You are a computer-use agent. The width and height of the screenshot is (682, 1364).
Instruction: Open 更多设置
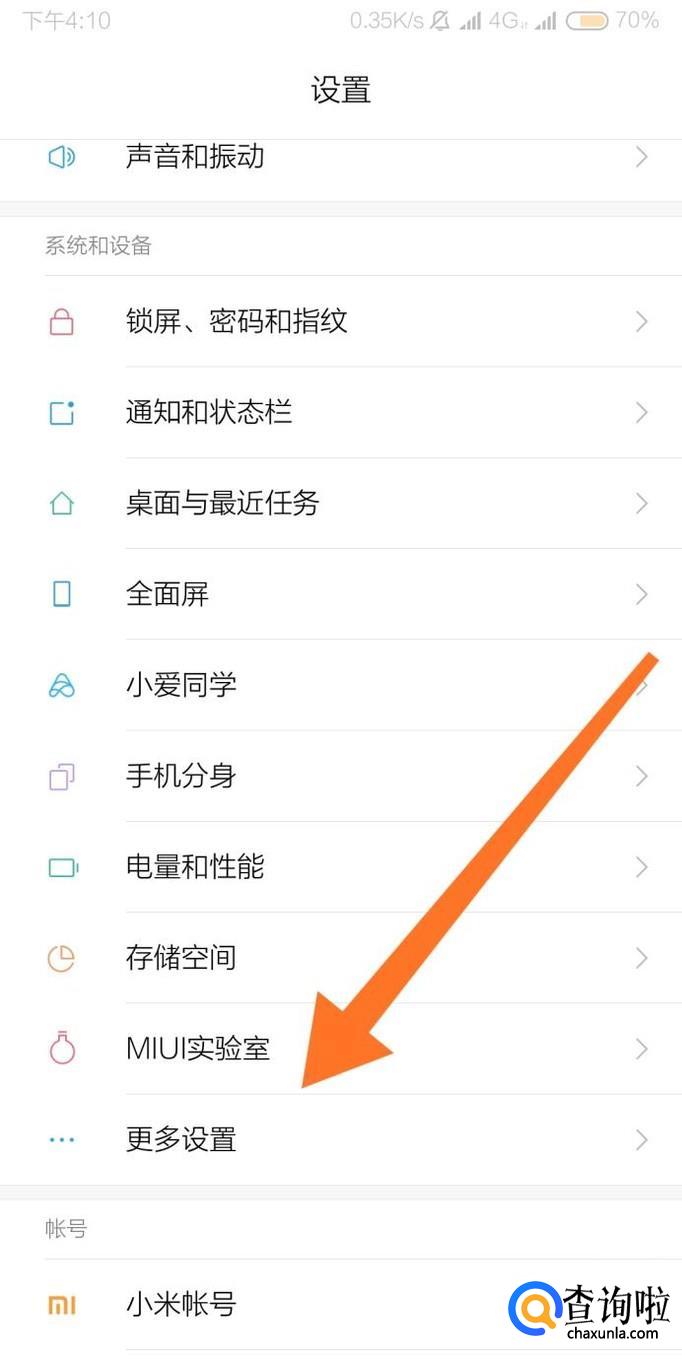pos(181,1140)
